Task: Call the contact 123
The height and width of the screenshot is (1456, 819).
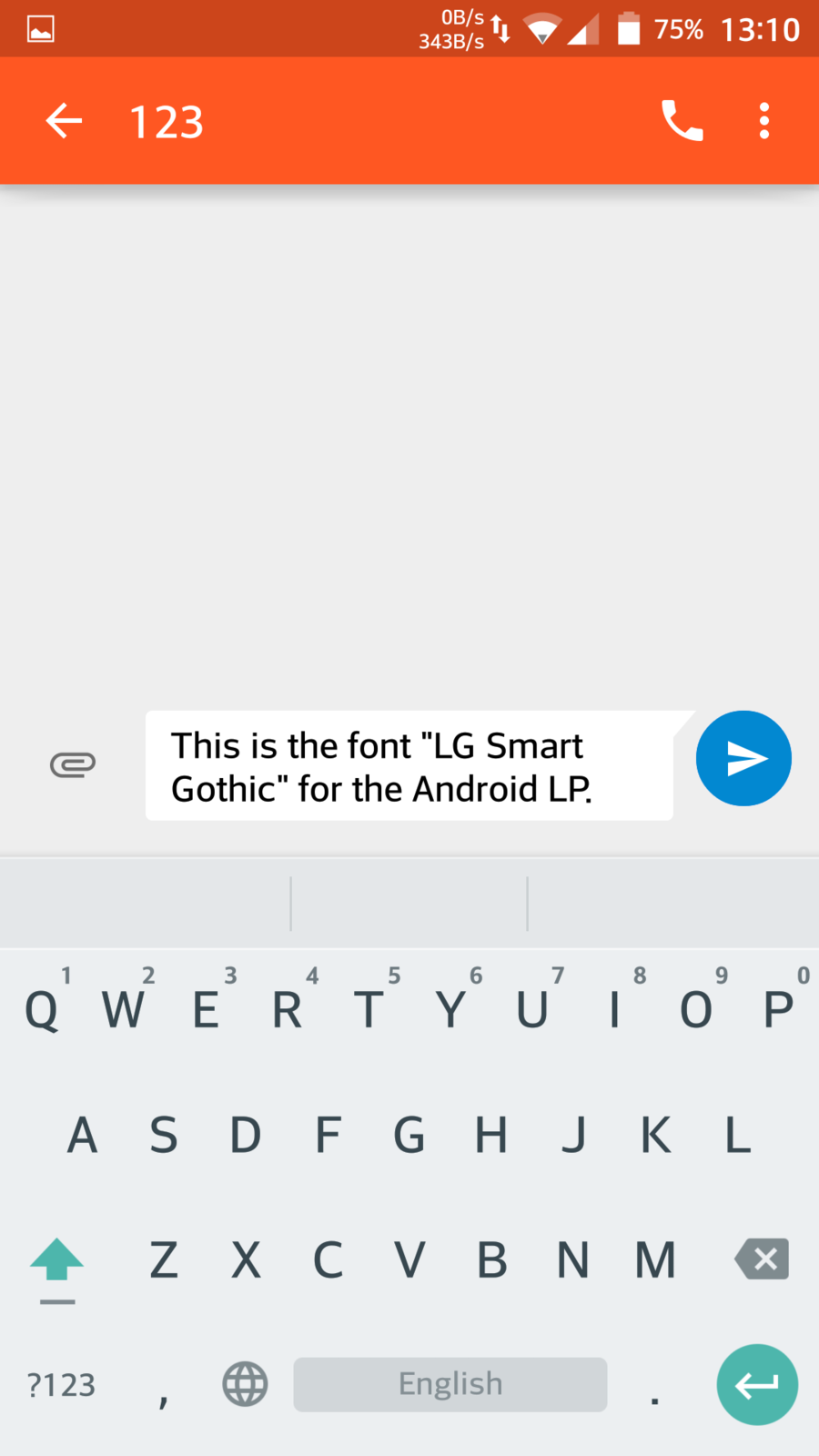Action: 682,121
